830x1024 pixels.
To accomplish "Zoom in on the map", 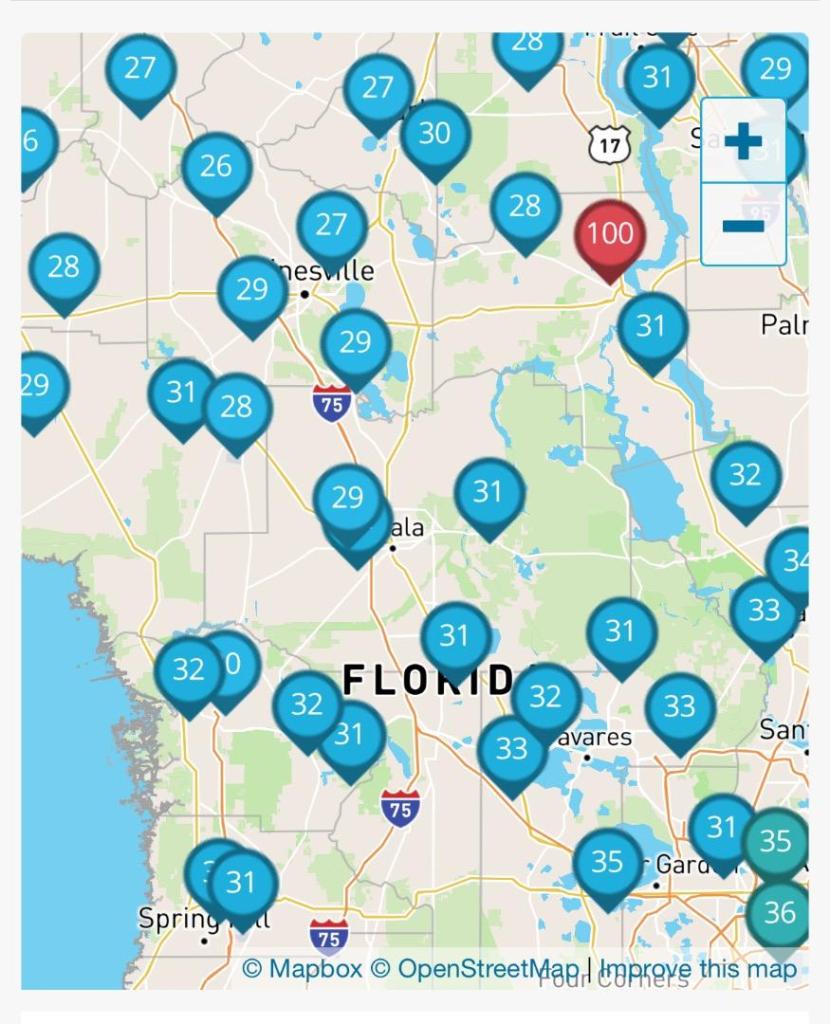I will (742, 141).
